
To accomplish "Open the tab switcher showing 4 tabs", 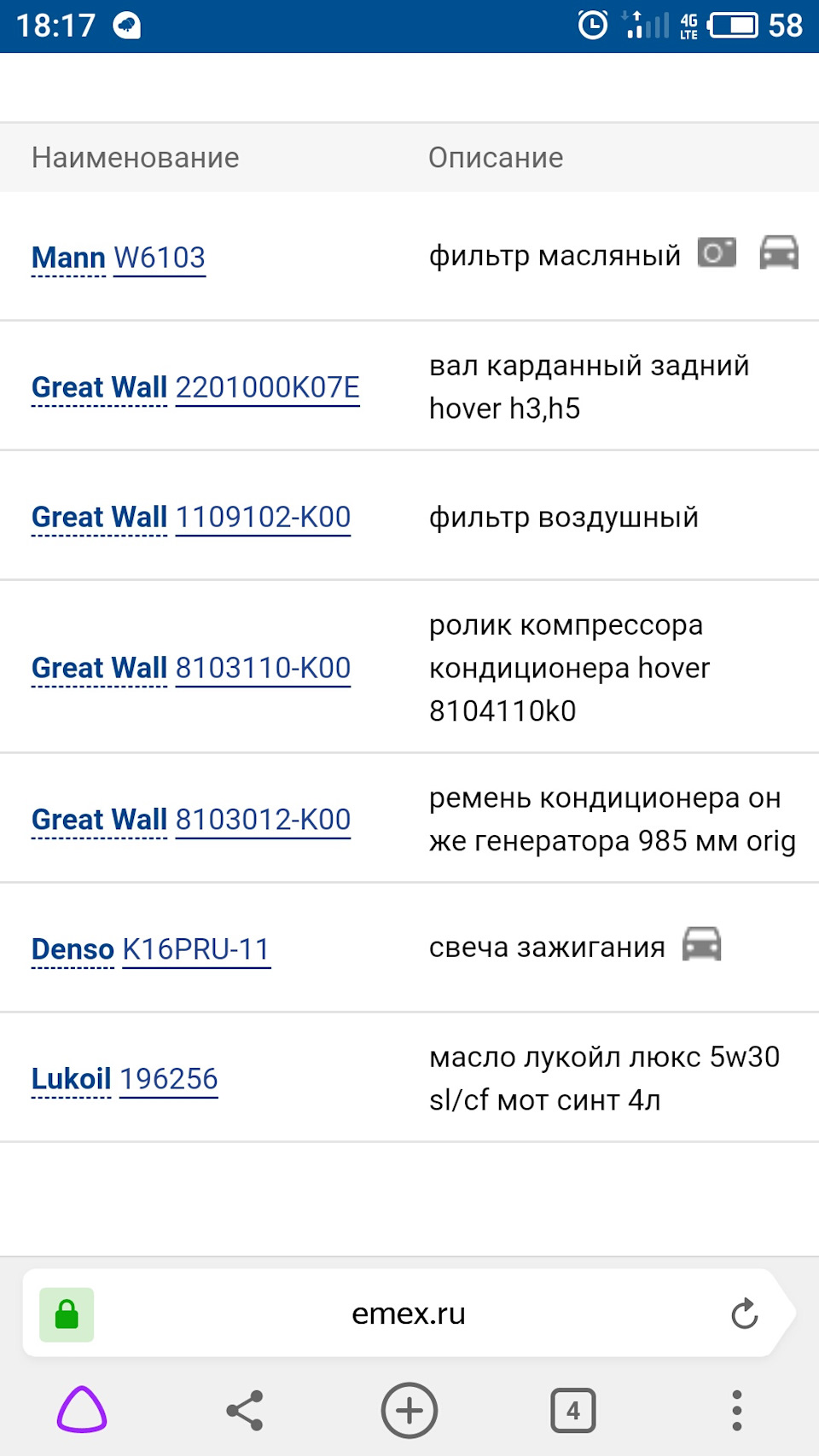I will point(572,1410).
